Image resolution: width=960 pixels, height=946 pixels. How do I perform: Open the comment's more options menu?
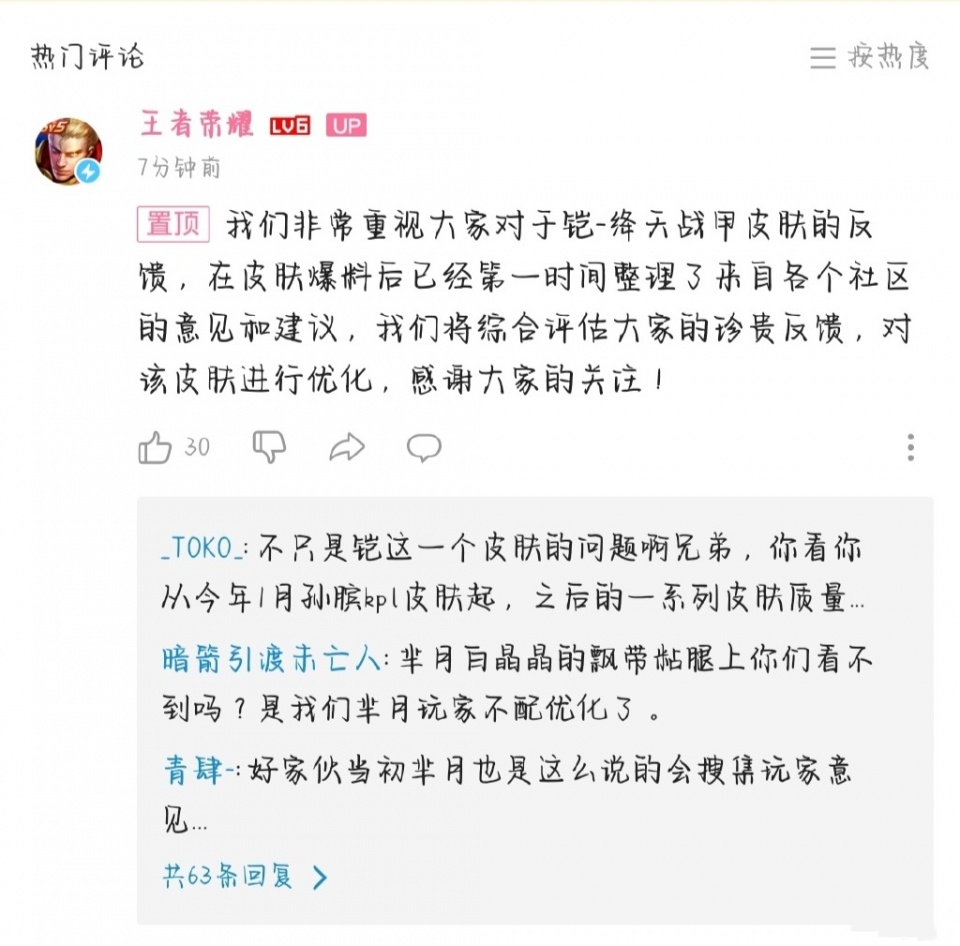click(x=910, y=447)
